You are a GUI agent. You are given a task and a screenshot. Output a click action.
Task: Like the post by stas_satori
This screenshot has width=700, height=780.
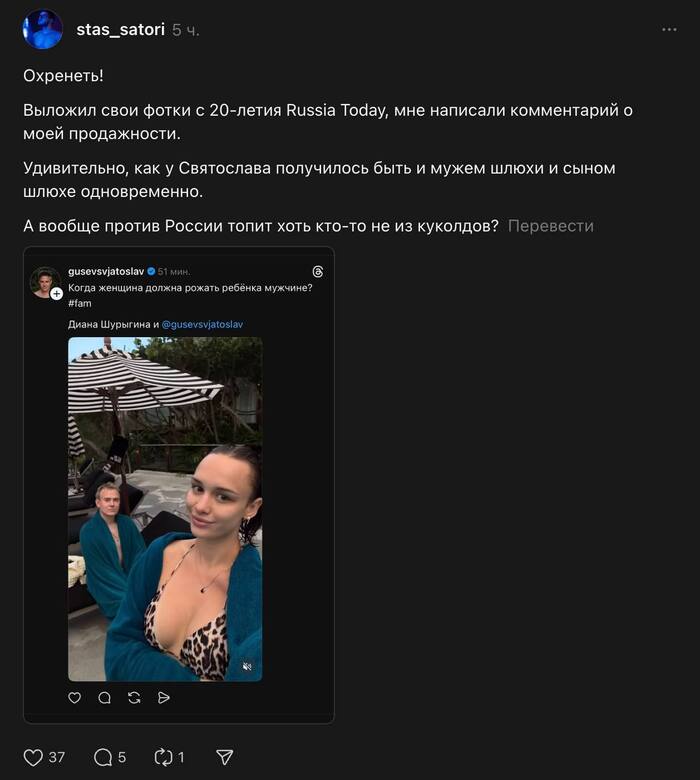coord(33,757)
